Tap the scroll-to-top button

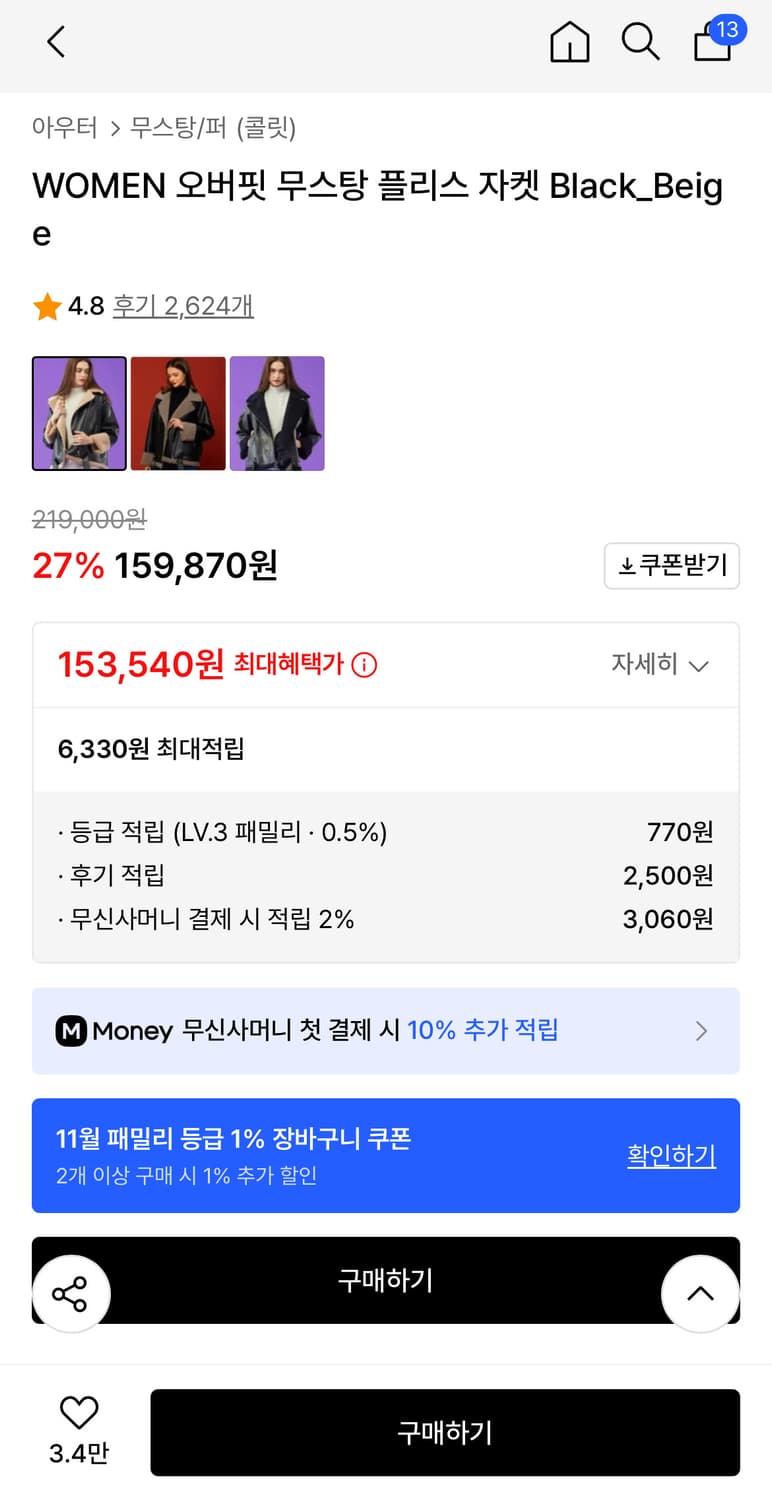tap(700, 1292)
